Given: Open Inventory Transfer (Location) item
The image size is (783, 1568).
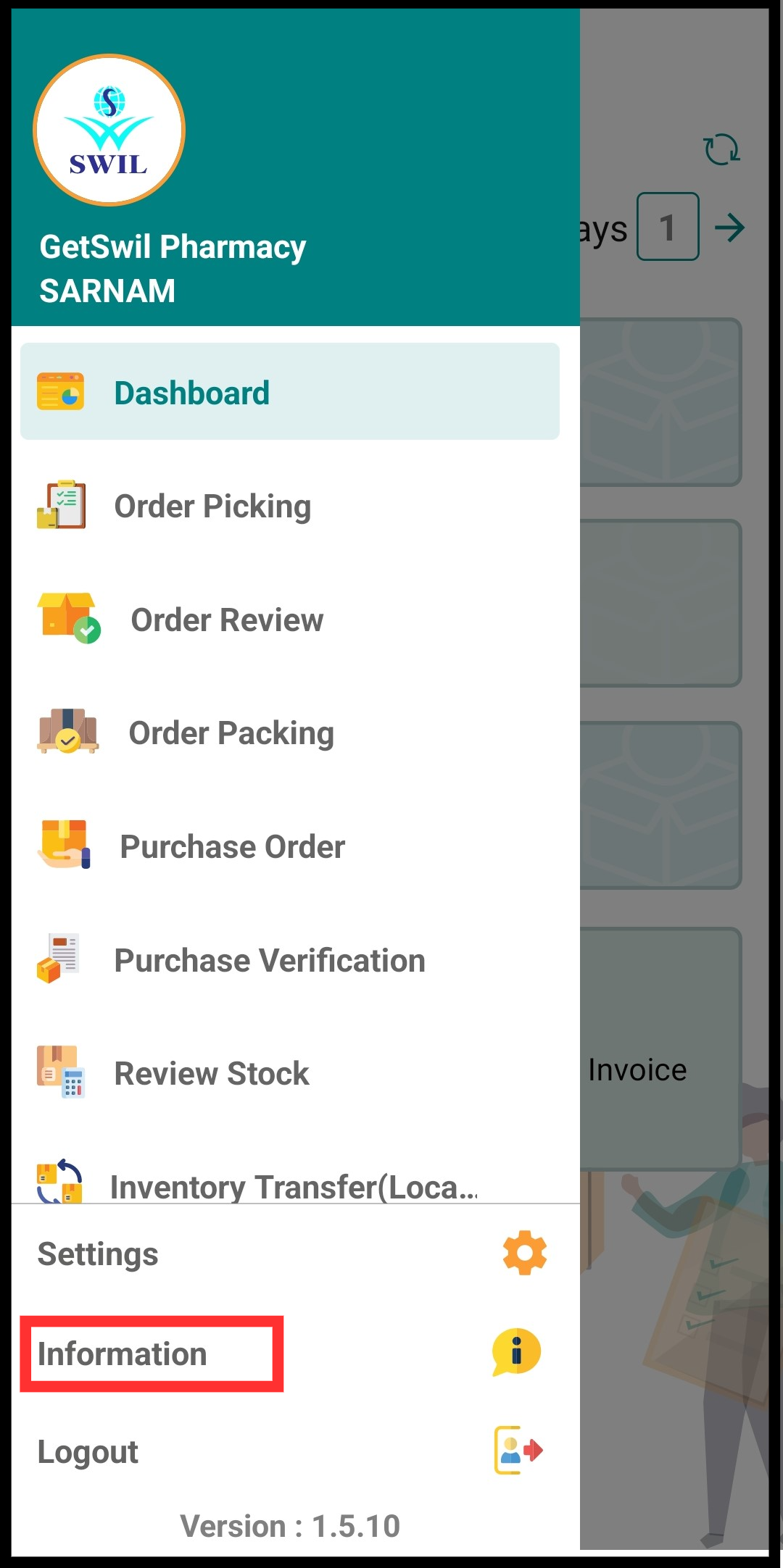Looking at the screenshot, I should [x=290, y=1183].
